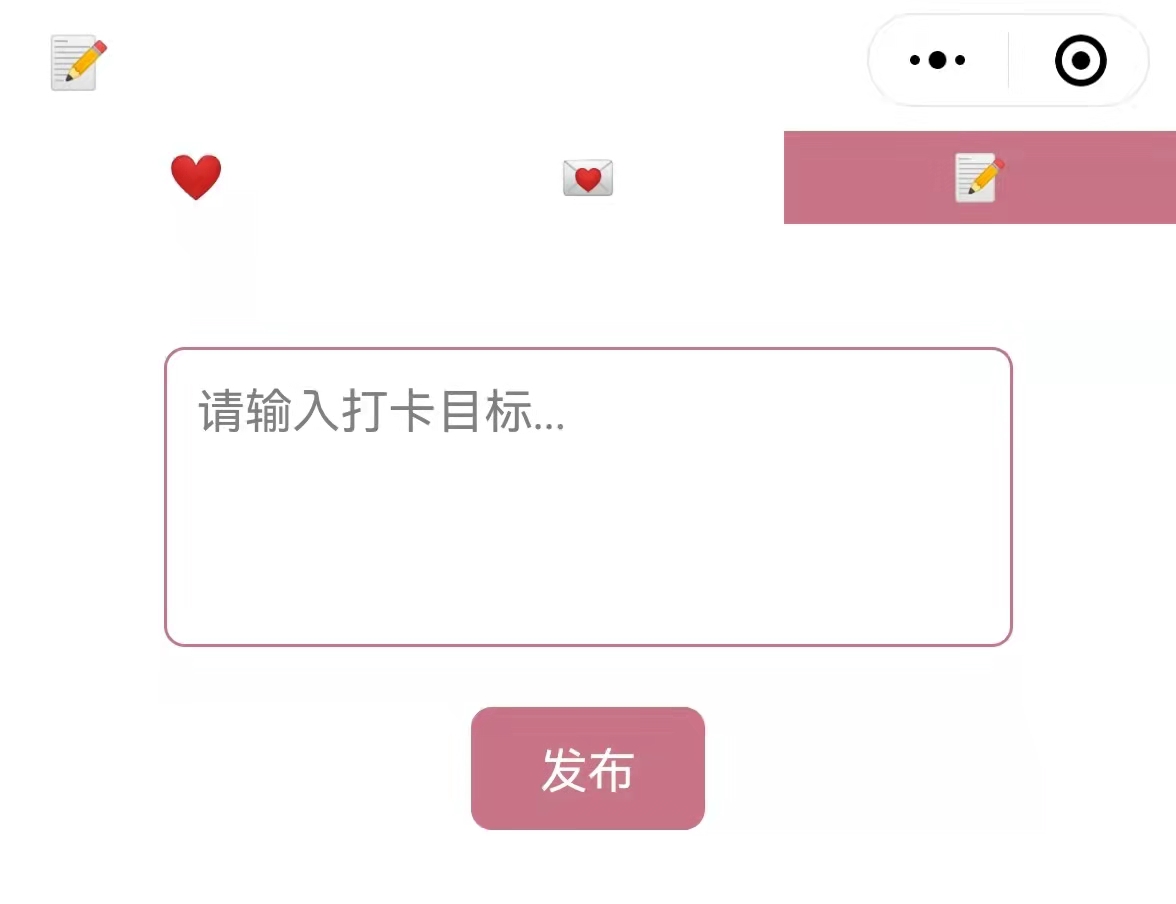1176x904 pixels.
Task: Close the mini program via circle icon
Action: pyautogui.click(x=1080, y=61)
